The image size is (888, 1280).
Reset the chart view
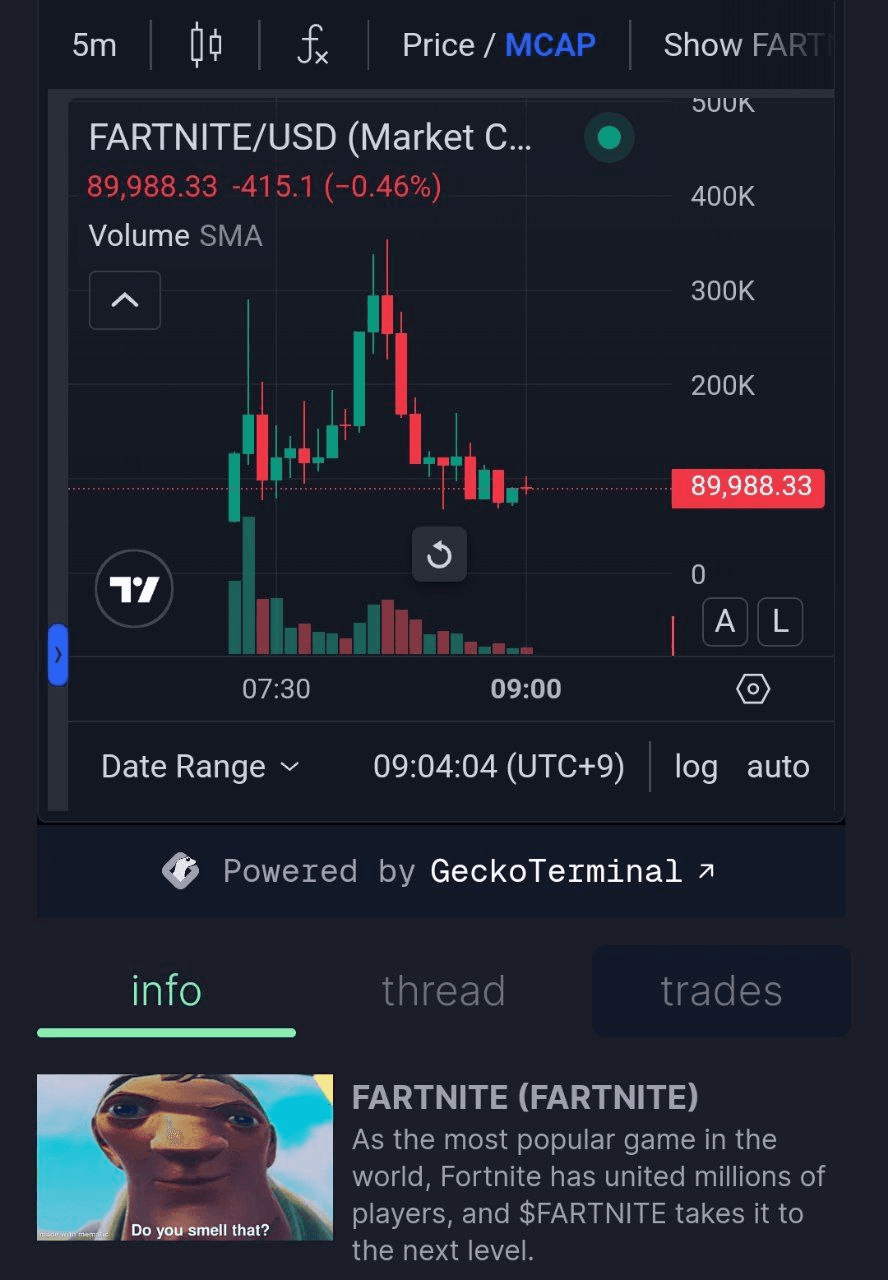click(439, 554)
